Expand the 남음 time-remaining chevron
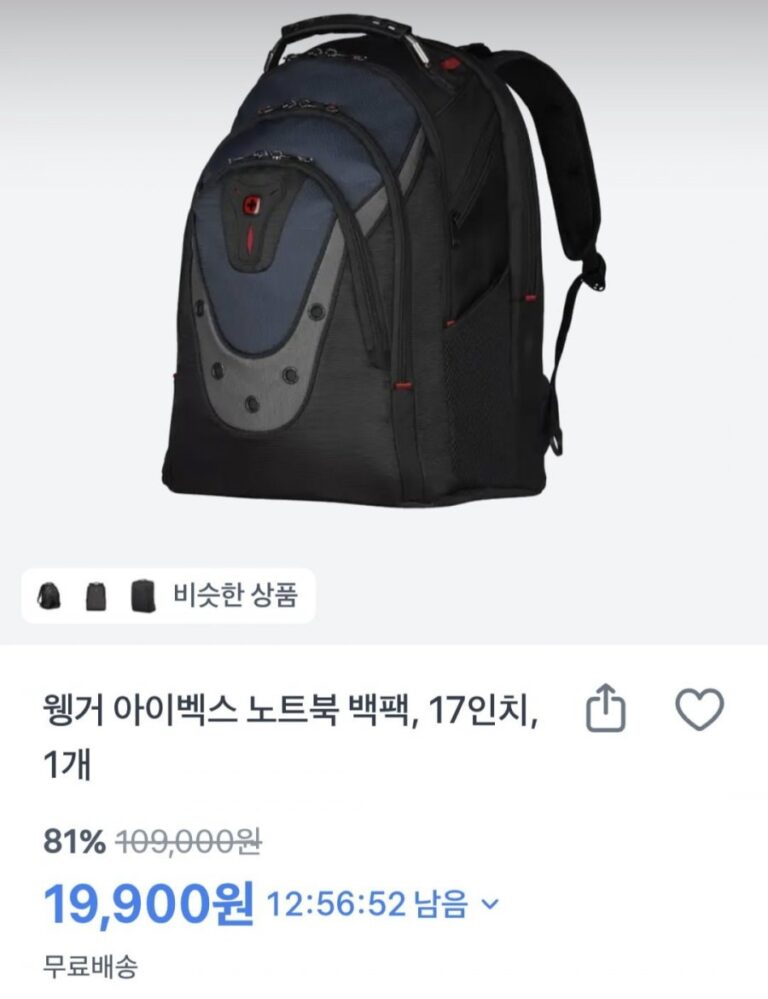Image resolution: width=768 pixels, height=999 pixels. 490,906
